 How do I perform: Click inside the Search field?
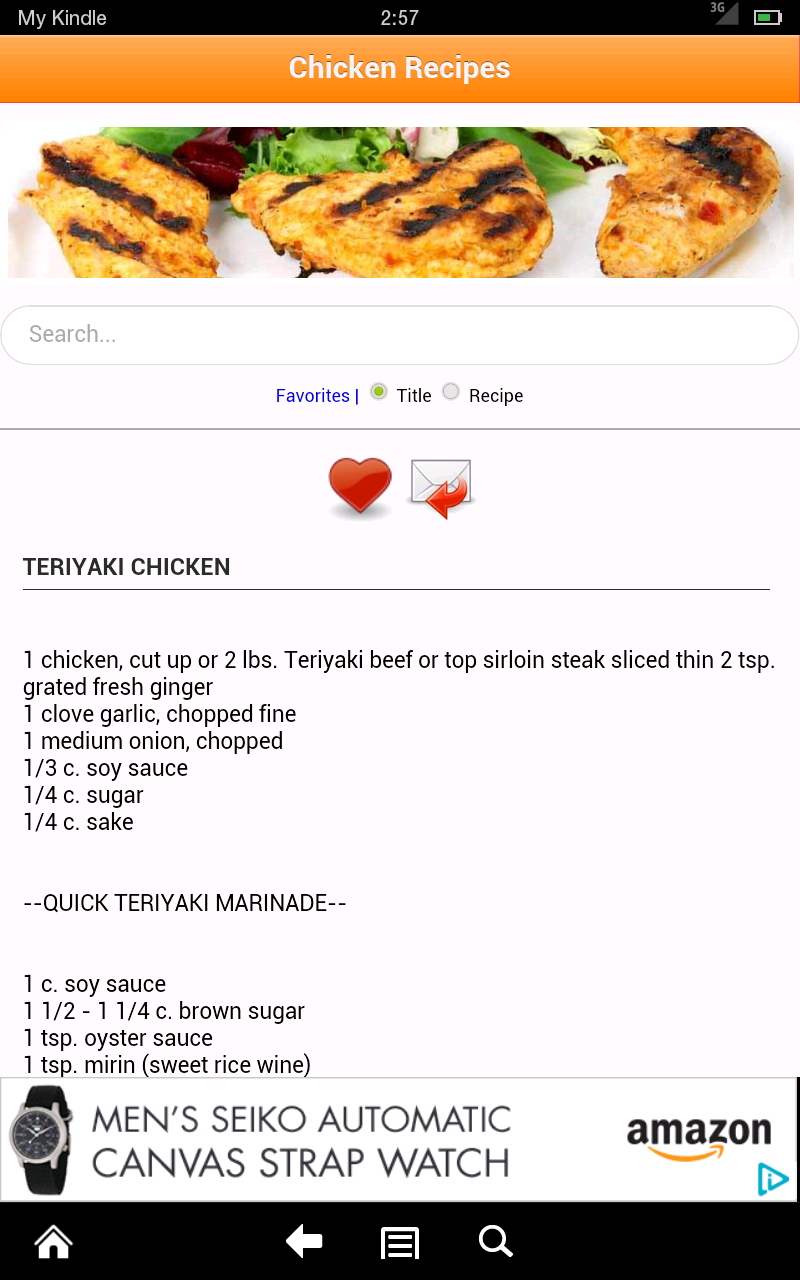coord(400,333)
